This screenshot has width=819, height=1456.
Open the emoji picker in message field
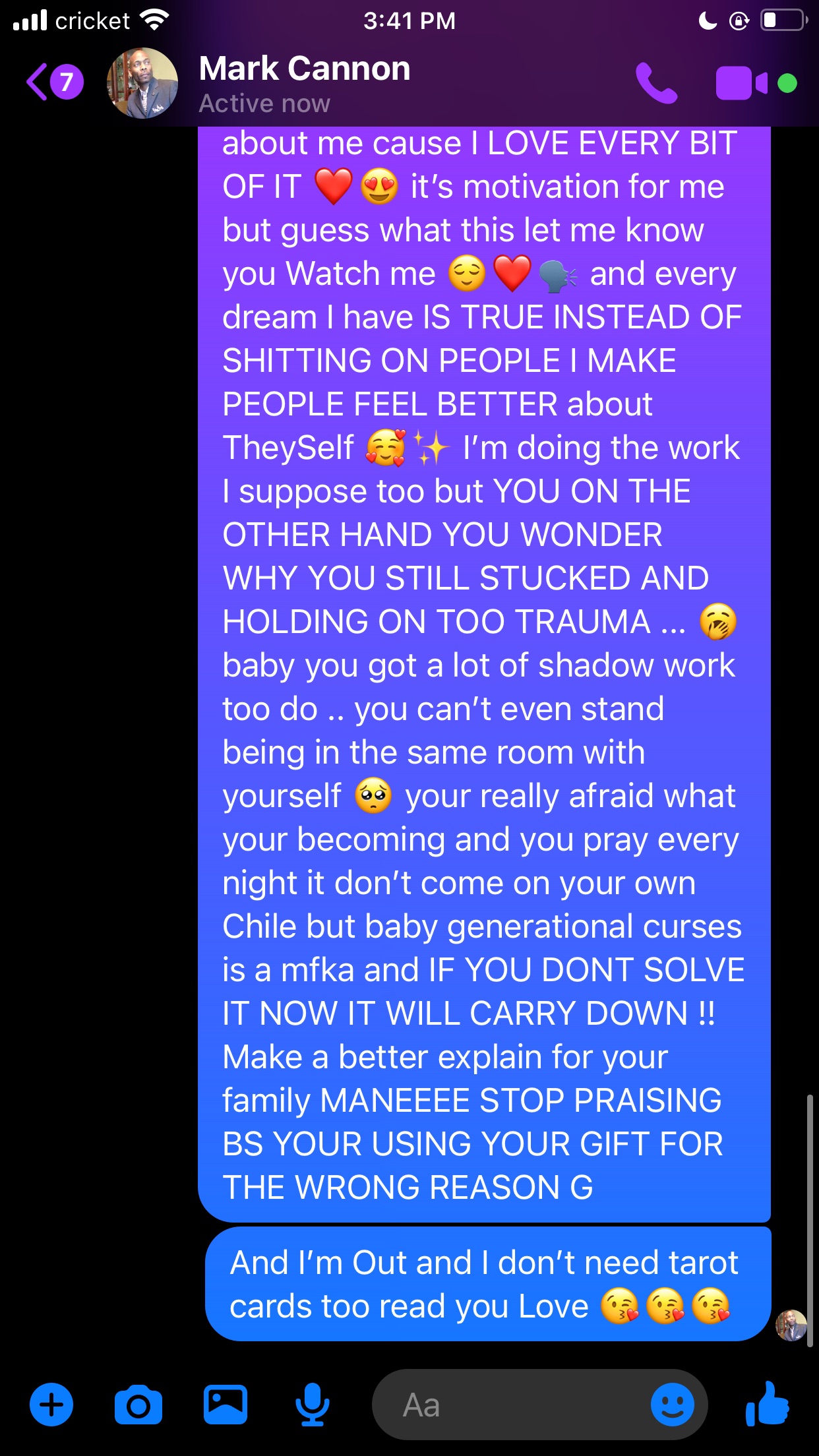pyautogui.click(x=673, y=1405)
